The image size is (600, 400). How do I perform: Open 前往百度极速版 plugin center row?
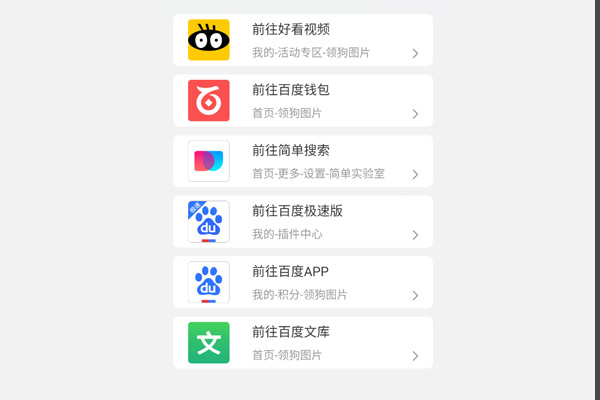click(x=302, y=222)
